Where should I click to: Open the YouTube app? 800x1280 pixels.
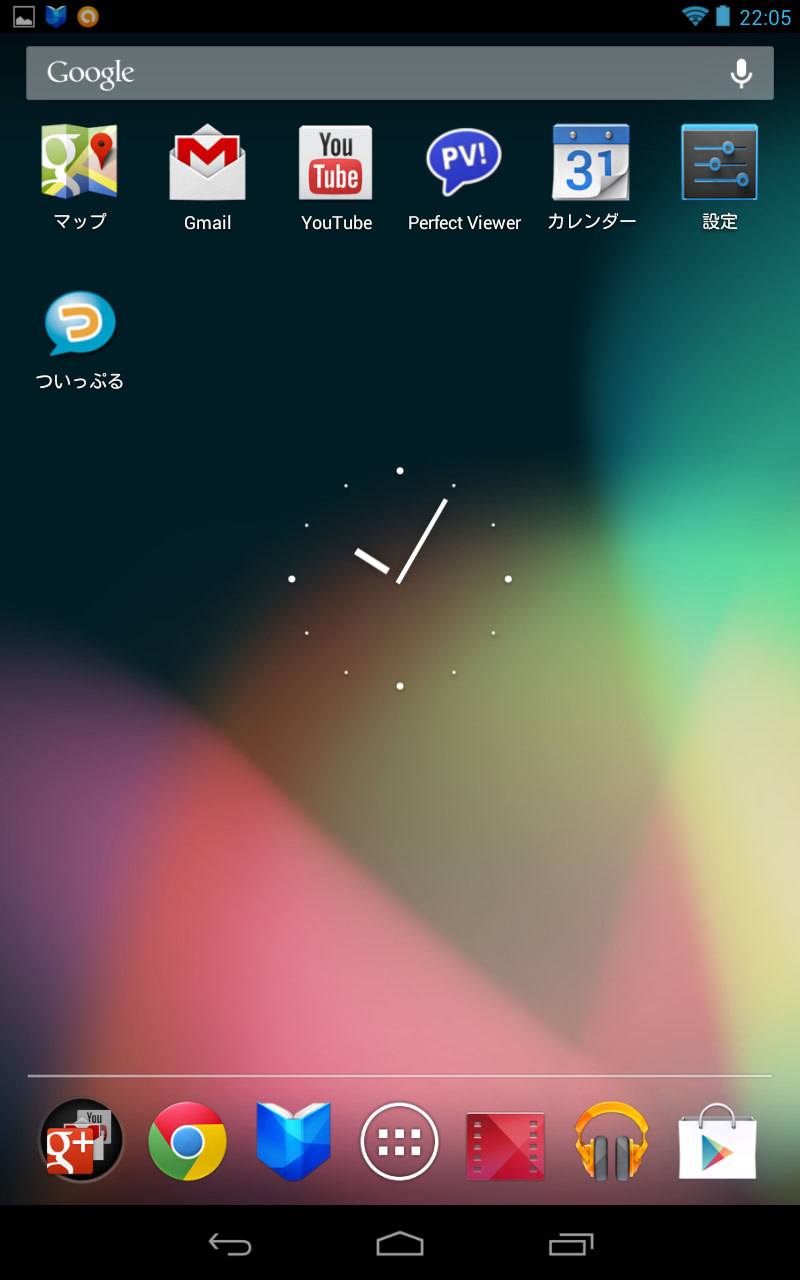(336, 177)
